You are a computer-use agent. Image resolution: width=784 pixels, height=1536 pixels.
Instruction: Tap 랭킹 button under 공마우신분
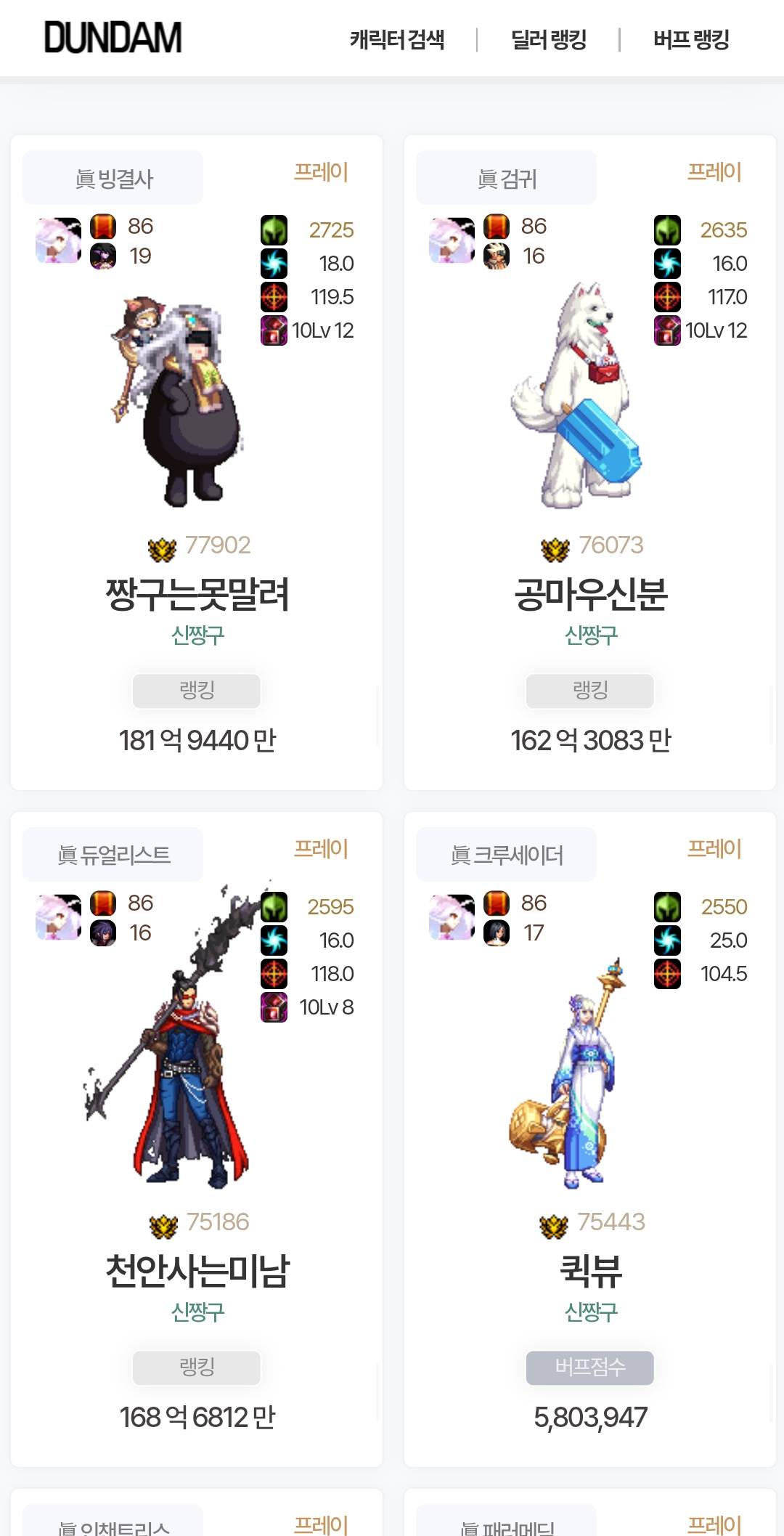(590, 691)
